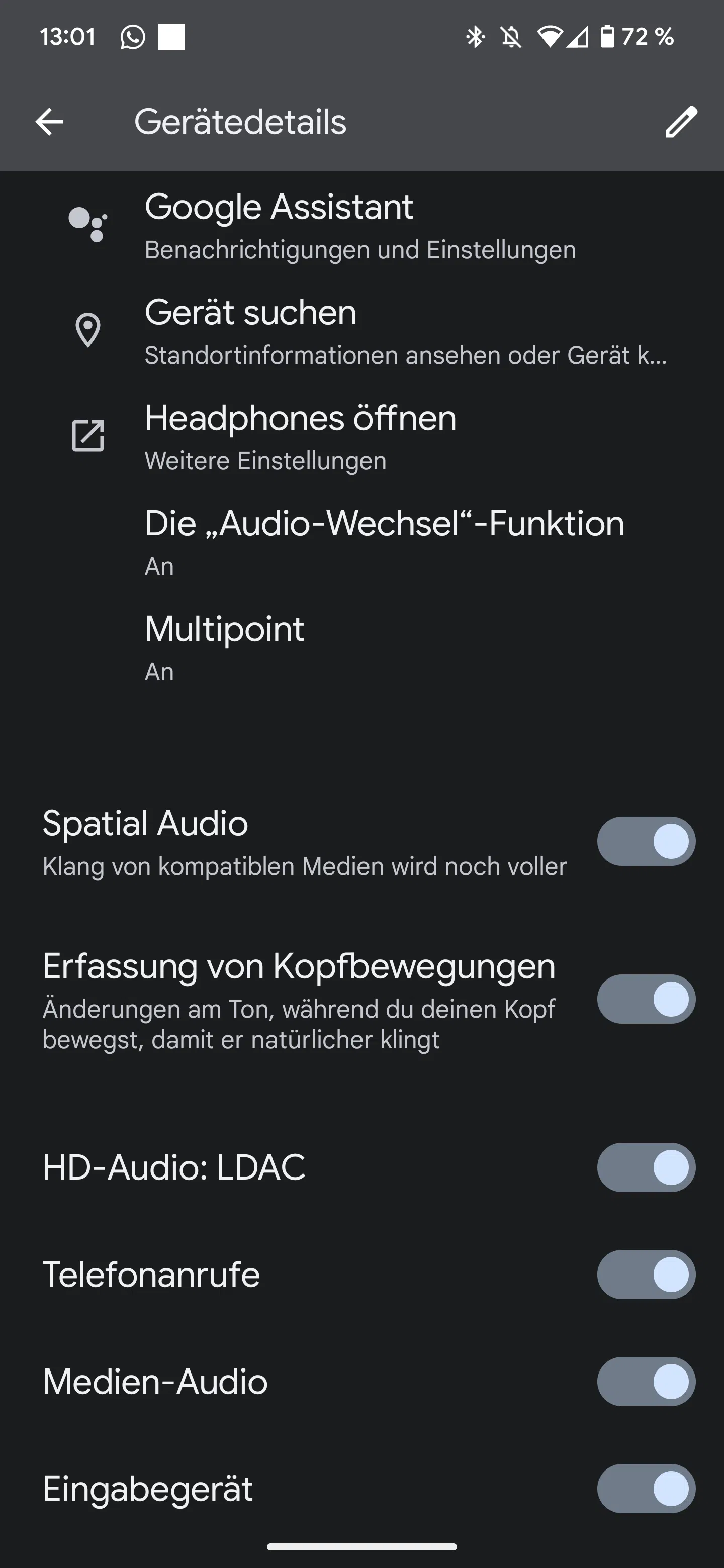
Task: Disable Erfassung von Kopfbewegungen
Action: point(646,999)
